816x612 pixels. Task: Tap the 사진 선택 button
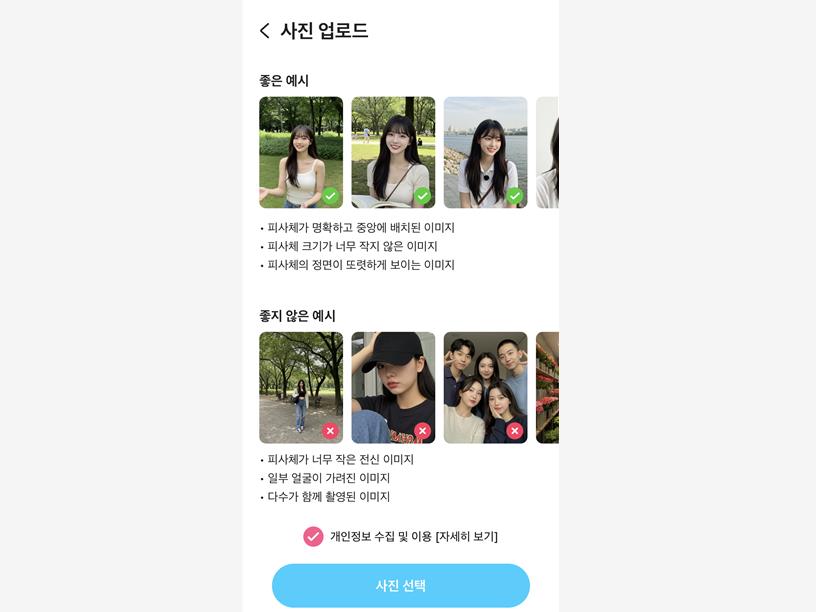tap(400, 585)
